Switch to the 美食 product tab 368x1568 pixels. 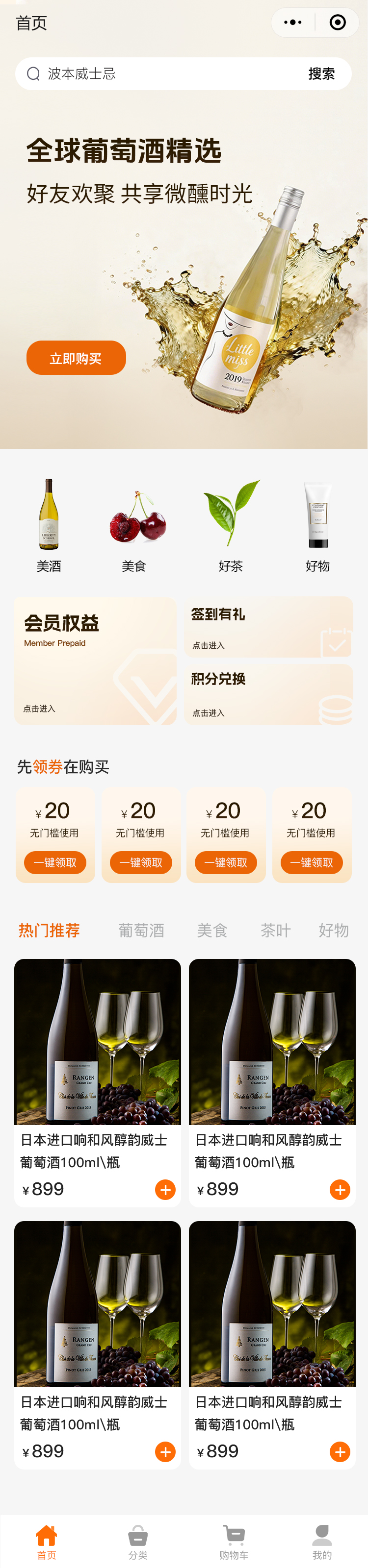click(212, 930)
